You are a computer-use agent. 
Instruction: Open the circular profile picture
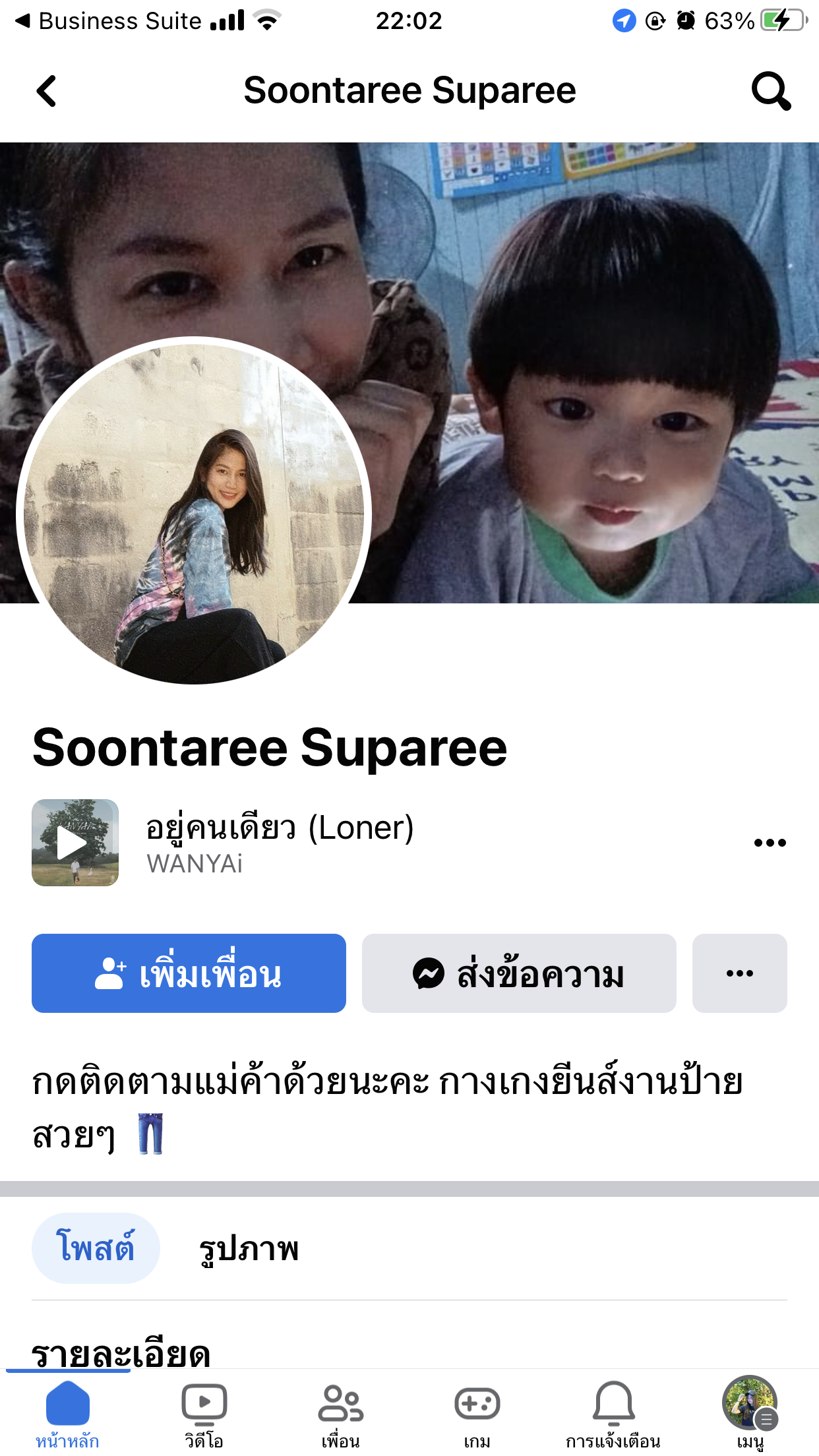click(x=194, y=512)
